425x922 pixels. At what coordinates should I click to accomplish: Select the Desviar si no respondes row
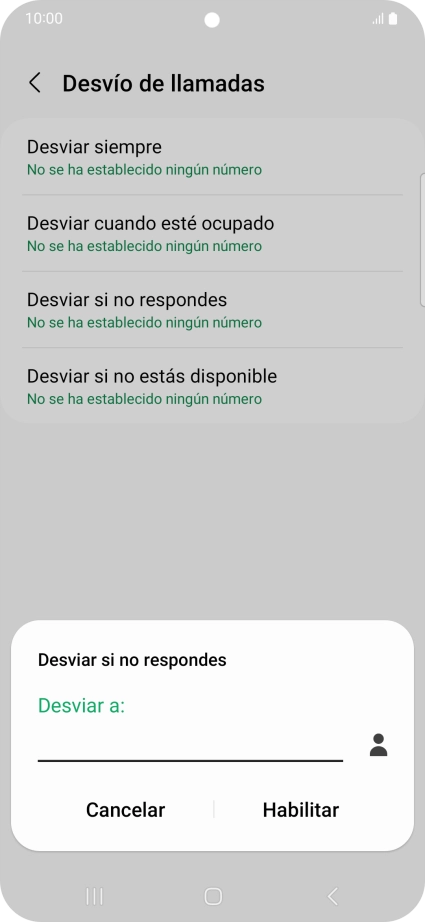tap(212, 310)
